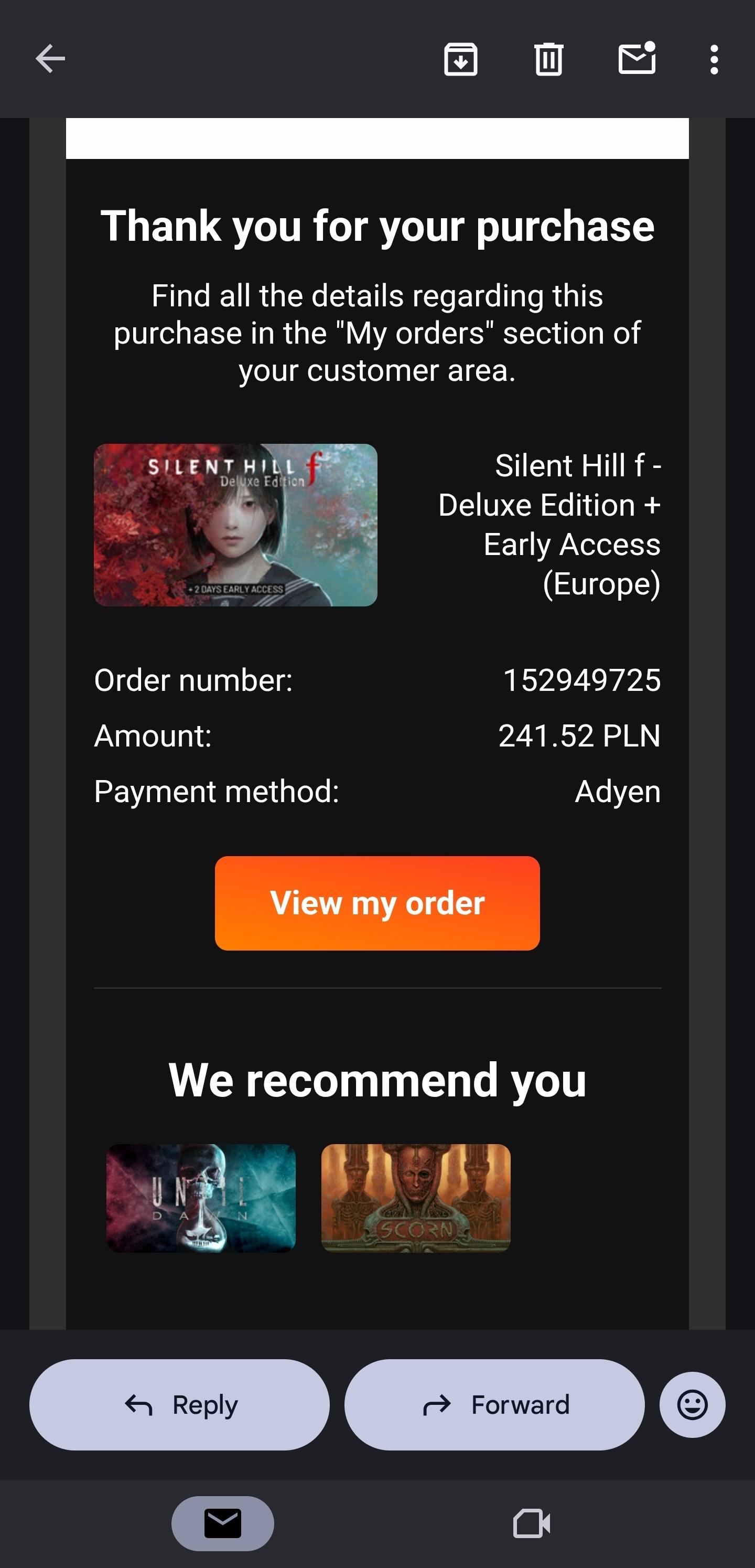Viewport: 755px width, 1568px height.
Task: Open the Scorn recommendation
Action: [x=416, y=1197]
